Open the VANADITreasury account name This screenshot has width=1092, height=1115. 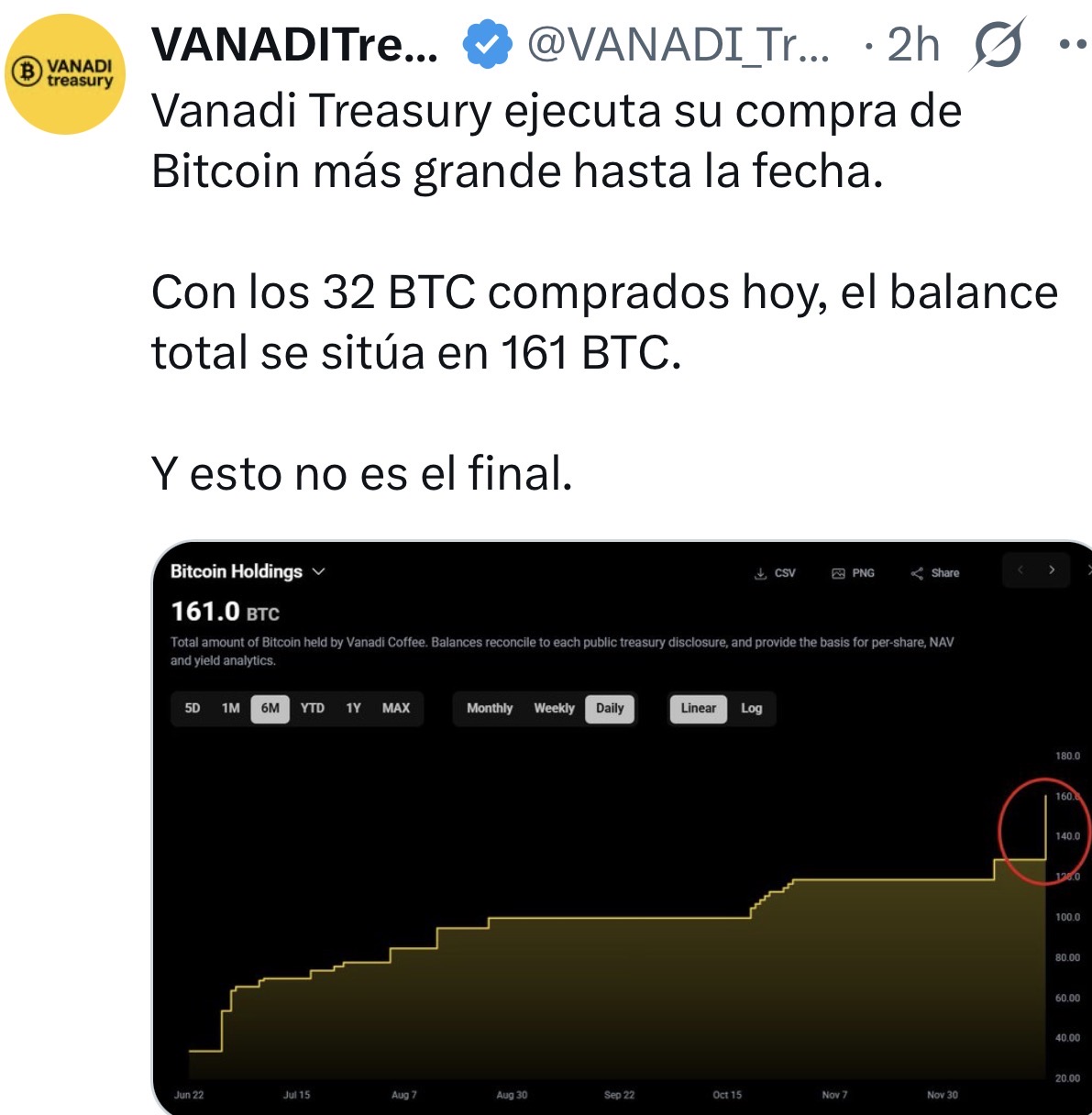point(294,44)
